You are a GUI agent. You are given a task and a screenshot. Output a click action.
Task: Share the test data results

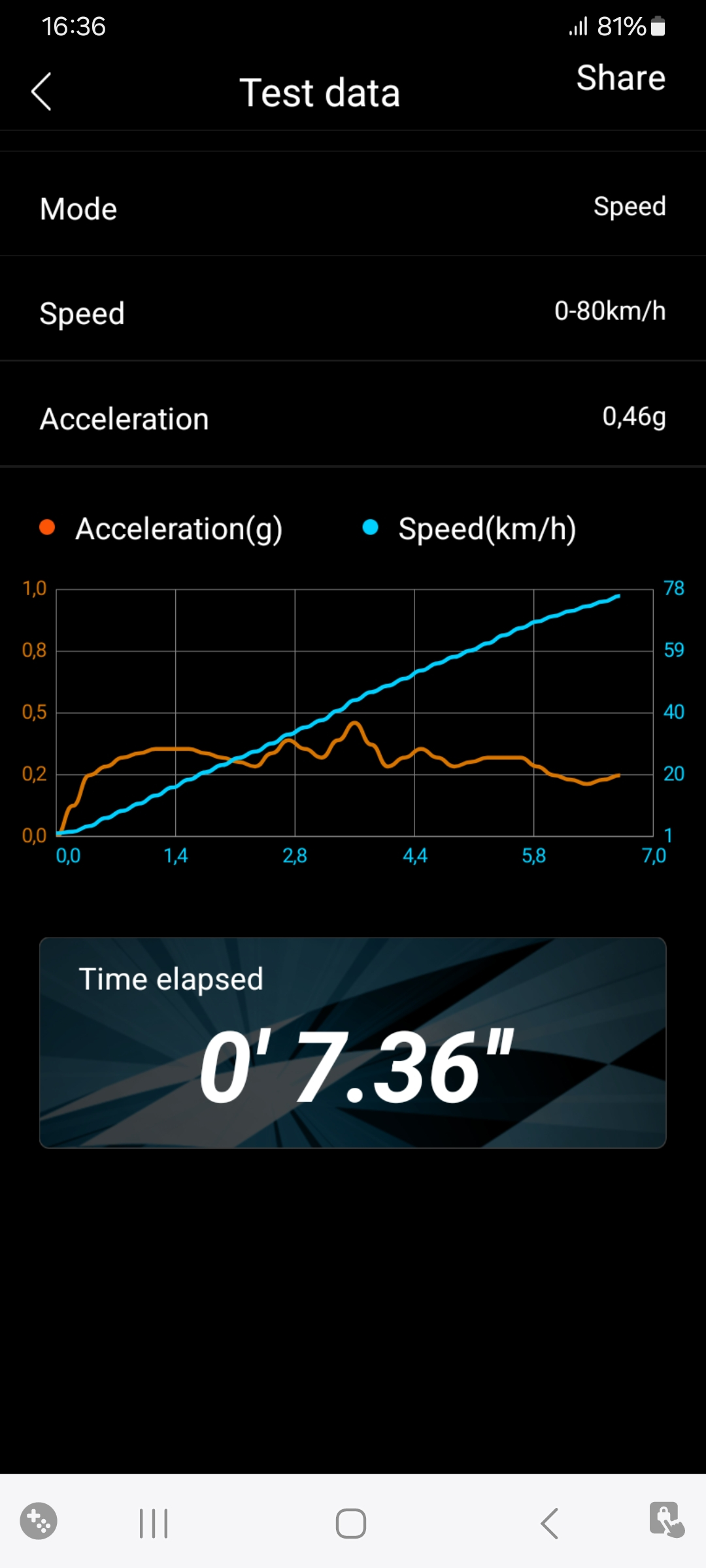click(620, 78)
